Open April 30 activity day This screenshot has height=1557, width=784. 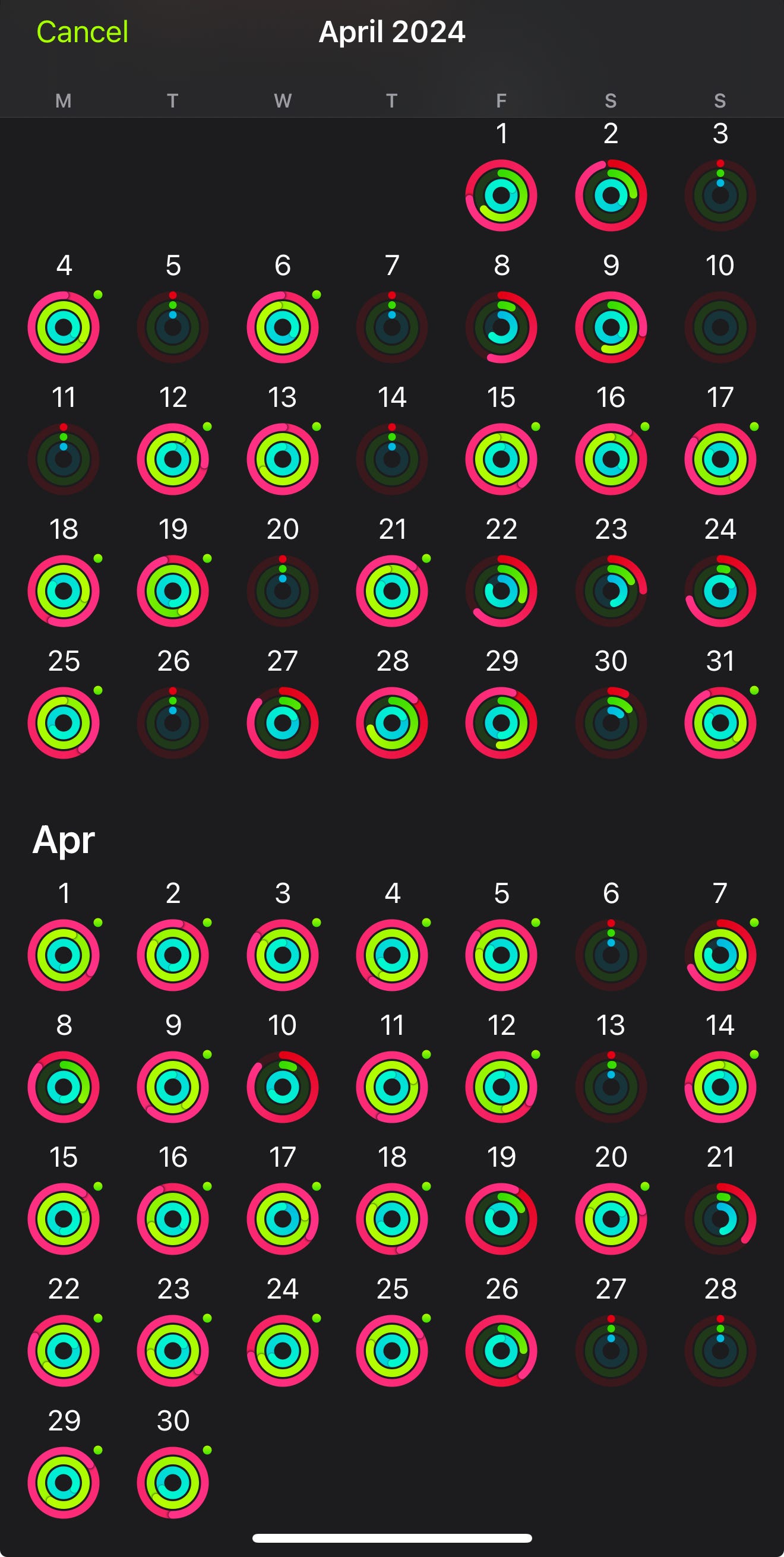173,1482
